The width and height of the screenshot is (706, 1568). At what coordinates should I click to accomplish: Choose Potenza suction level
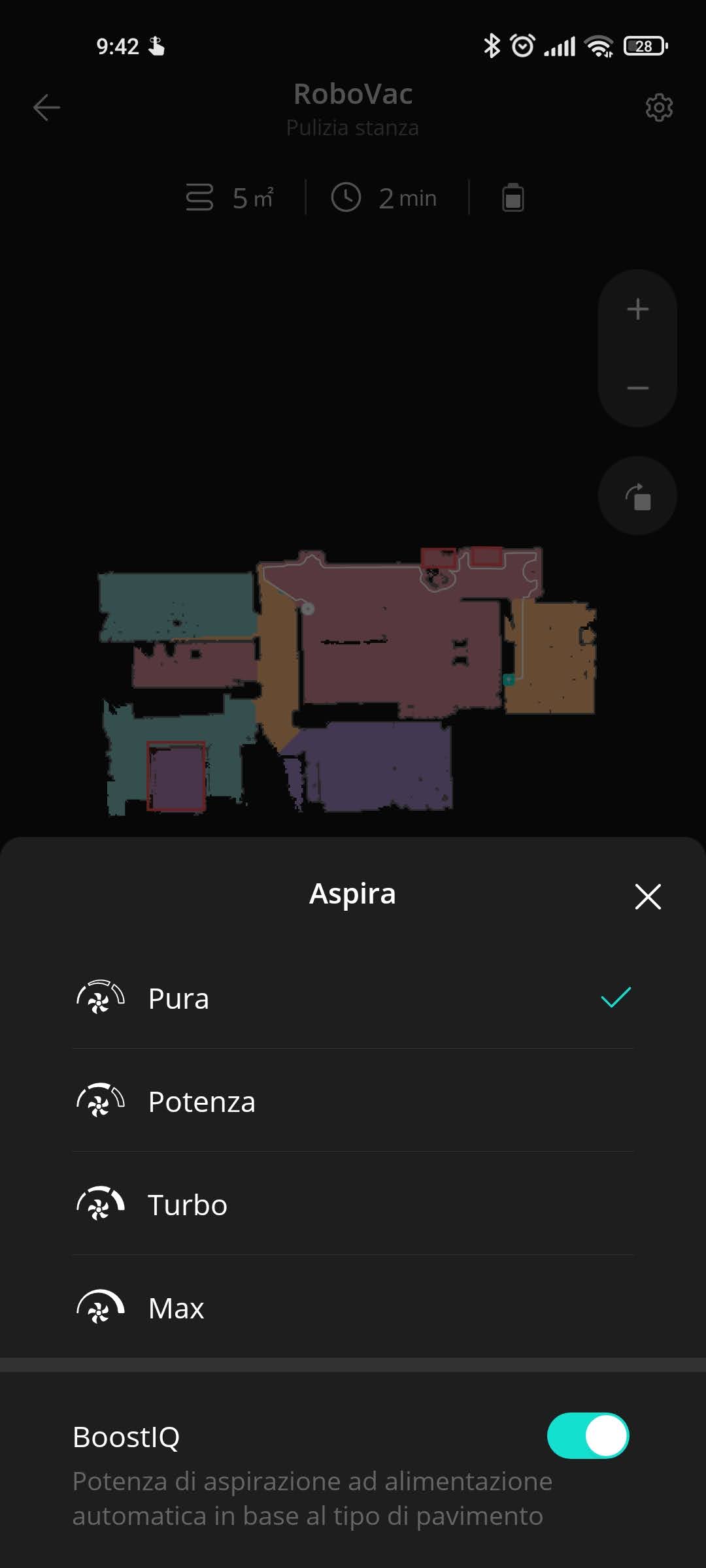(x=353, y=1102)
